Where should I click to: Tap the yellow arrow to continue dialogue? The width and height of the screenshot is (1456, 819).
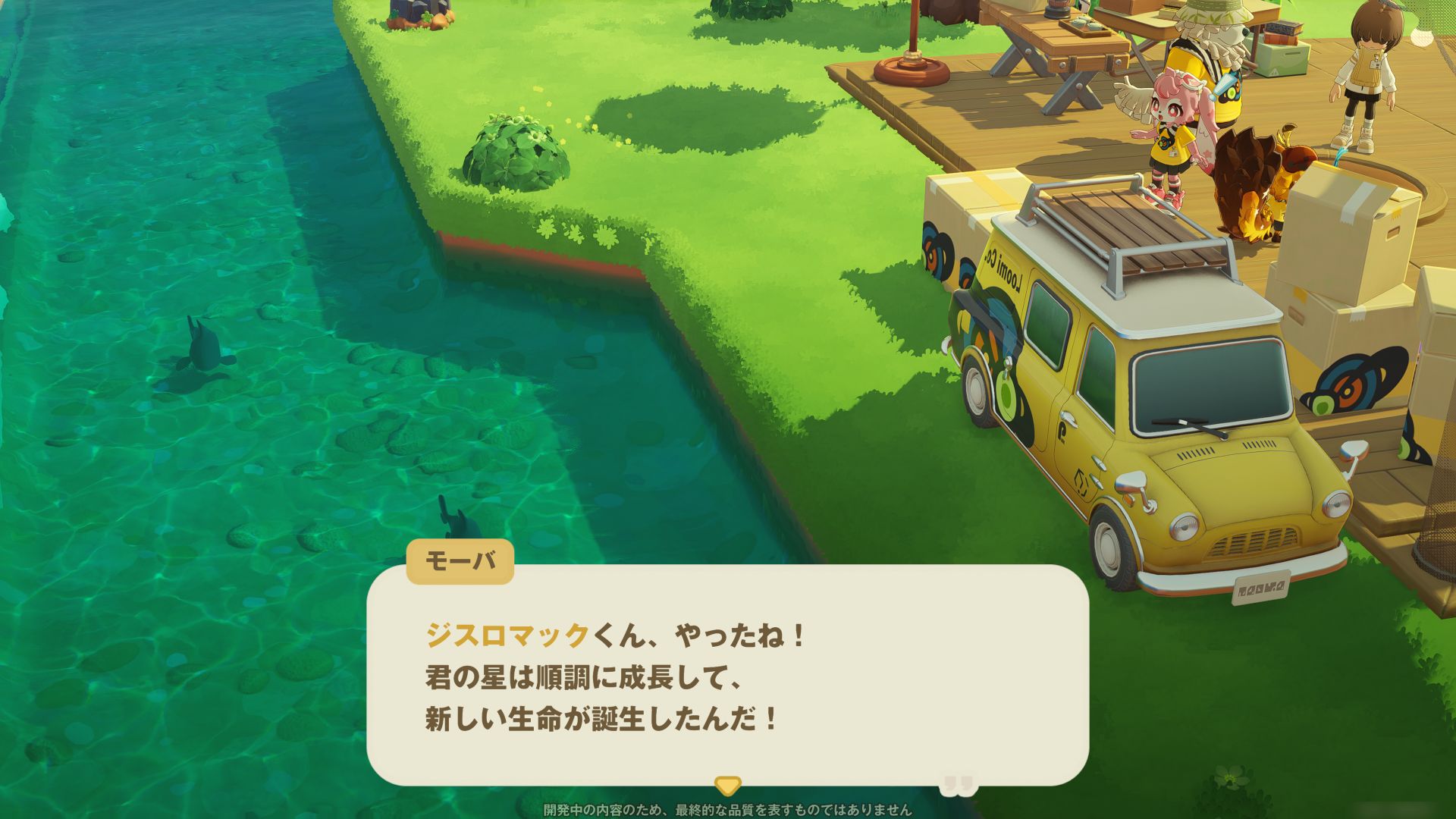click(x=727, y=784)
